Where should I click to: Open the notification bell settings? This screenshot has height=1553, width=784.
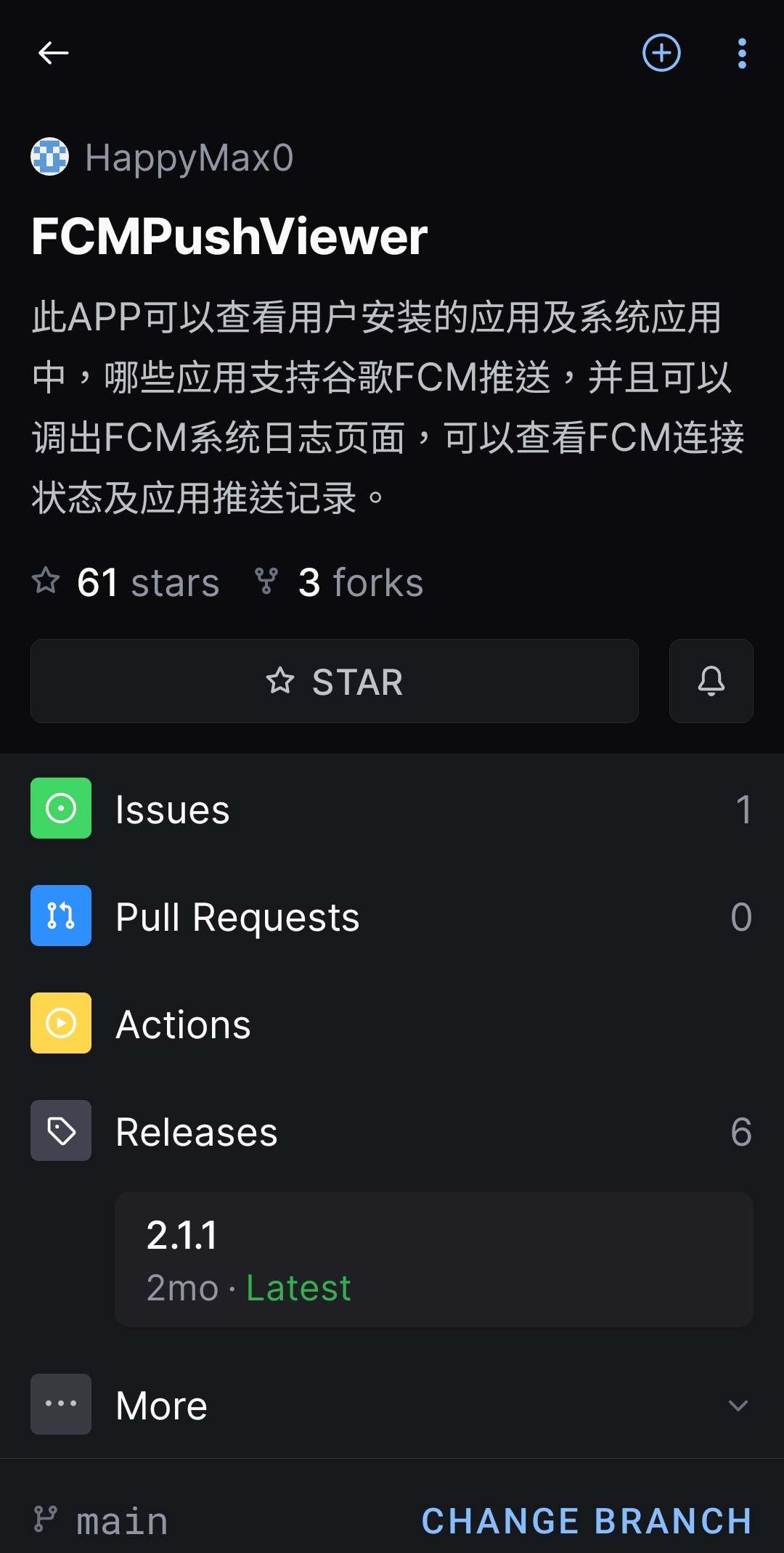click(711, 681)
